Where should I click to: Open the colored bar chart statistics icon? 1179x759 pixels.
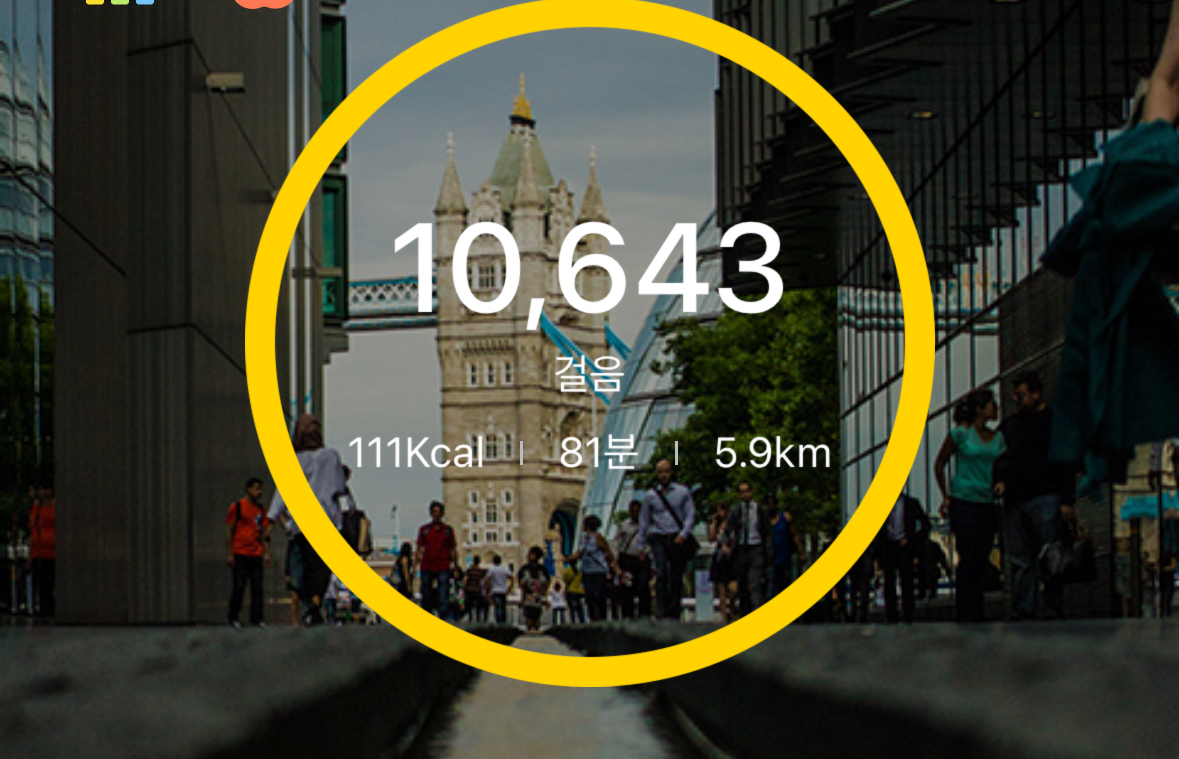(120, 2)
